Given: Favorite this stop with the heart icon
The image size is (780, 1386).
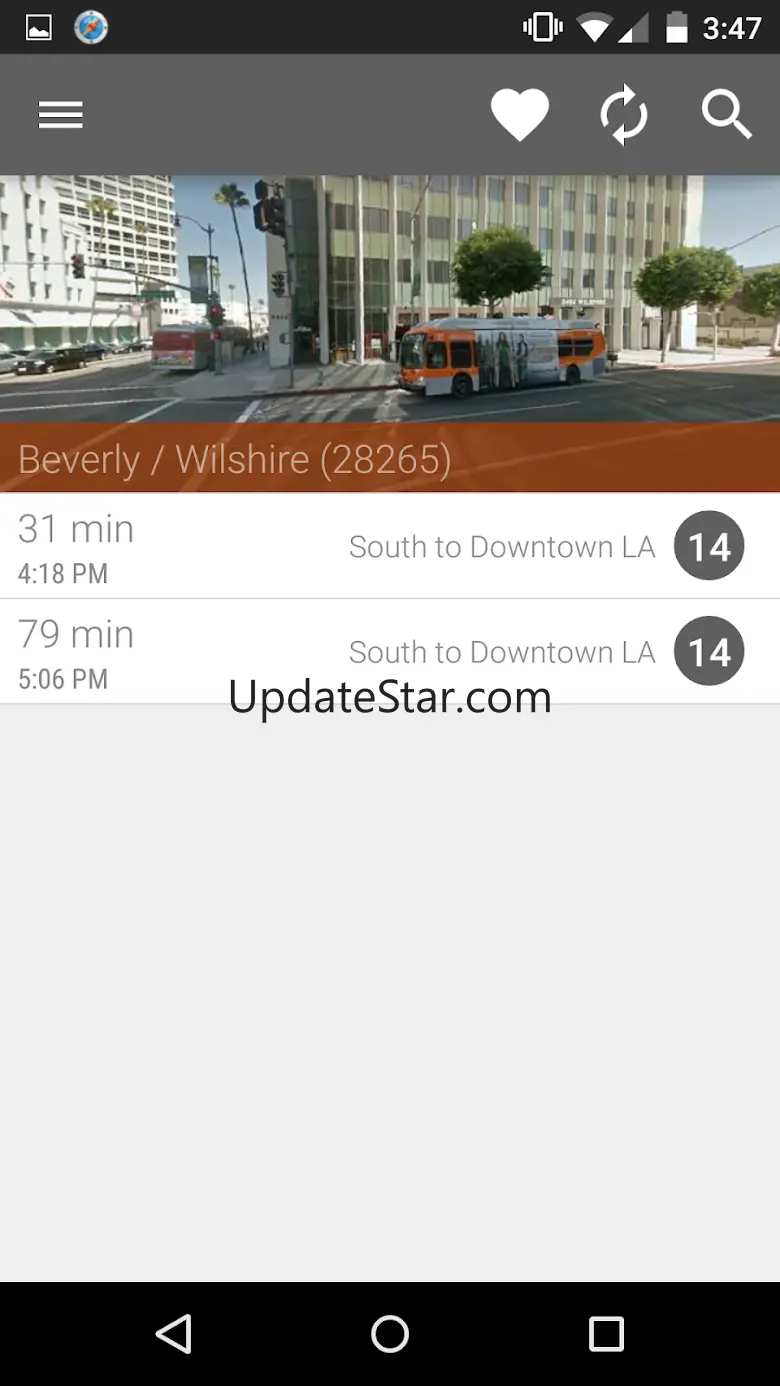Looking at the screenshot, I should point(520,116).
